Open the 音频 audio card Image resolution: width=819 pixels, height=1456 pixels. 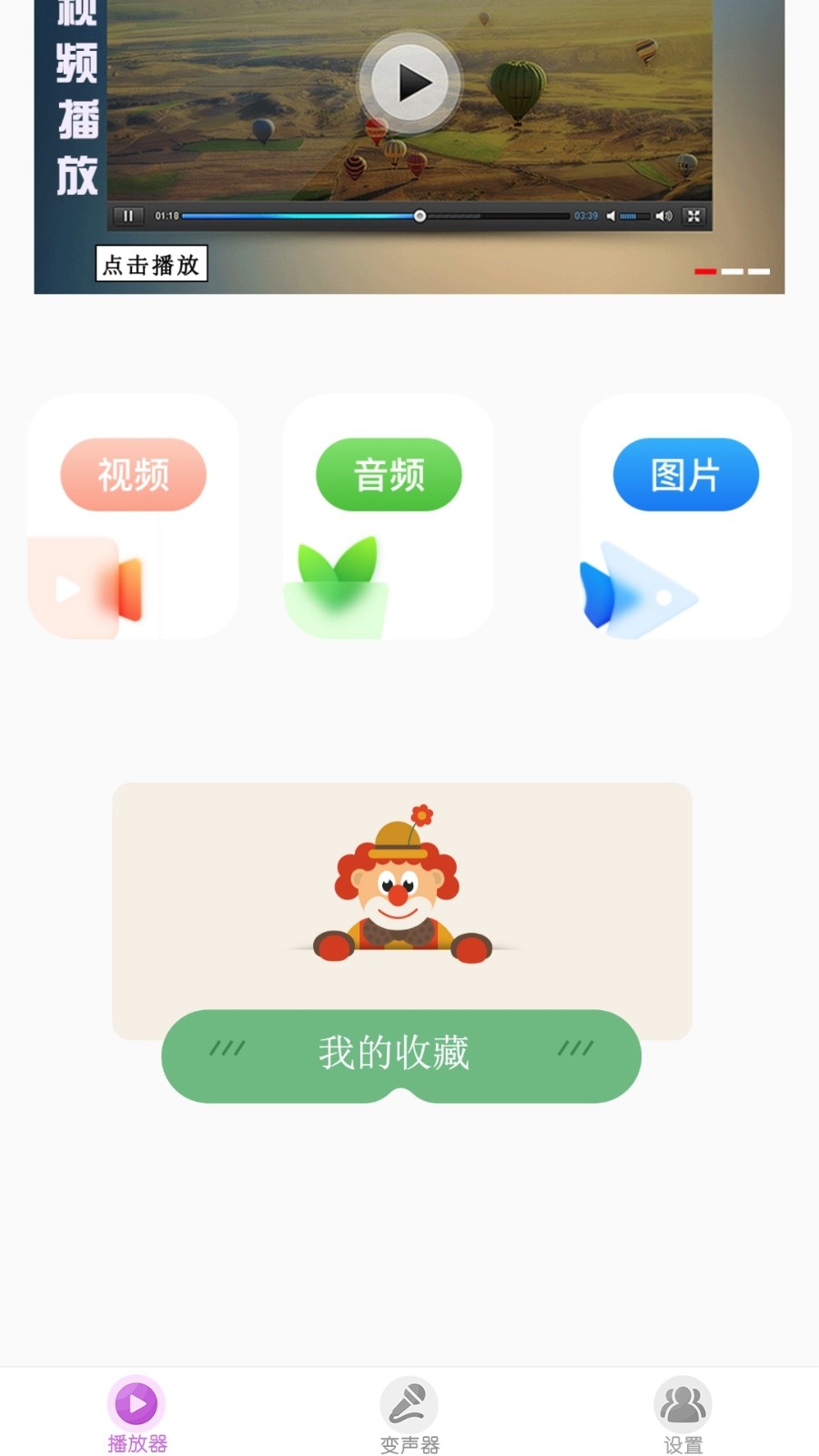pyautogui.click(x=389, y=516)
